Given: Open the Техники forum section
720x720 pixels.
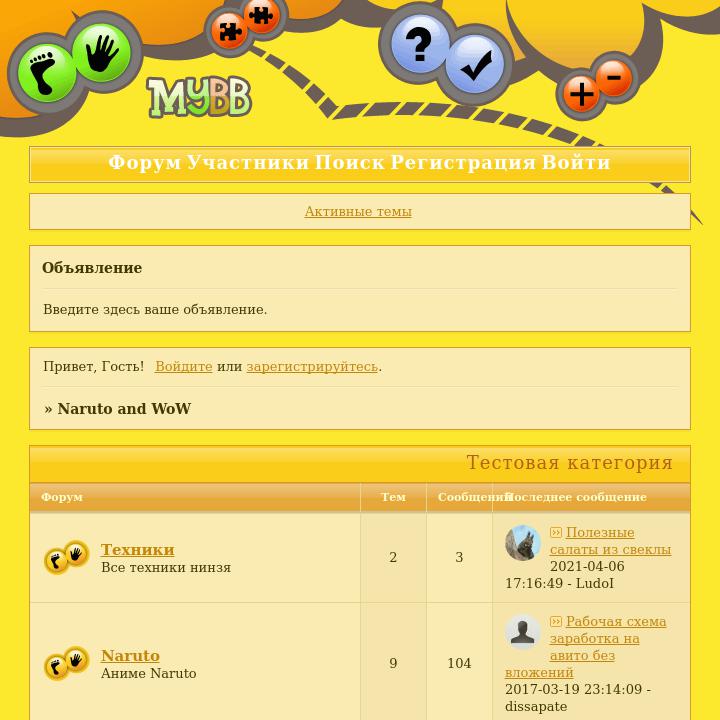Looking at the screenshot, I should [x=137, y=549].
